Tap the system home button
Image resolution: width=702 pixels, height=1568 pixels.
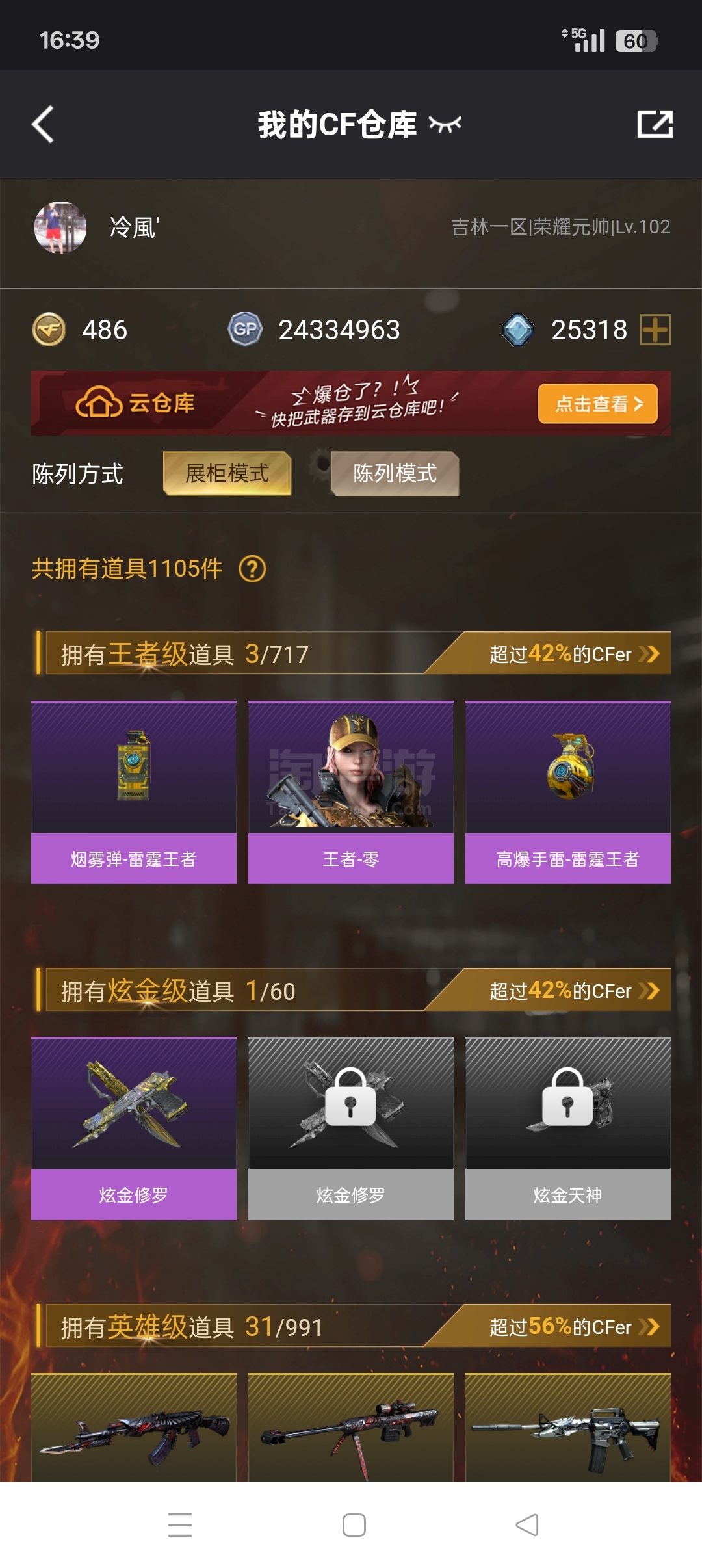point(354,1525)
